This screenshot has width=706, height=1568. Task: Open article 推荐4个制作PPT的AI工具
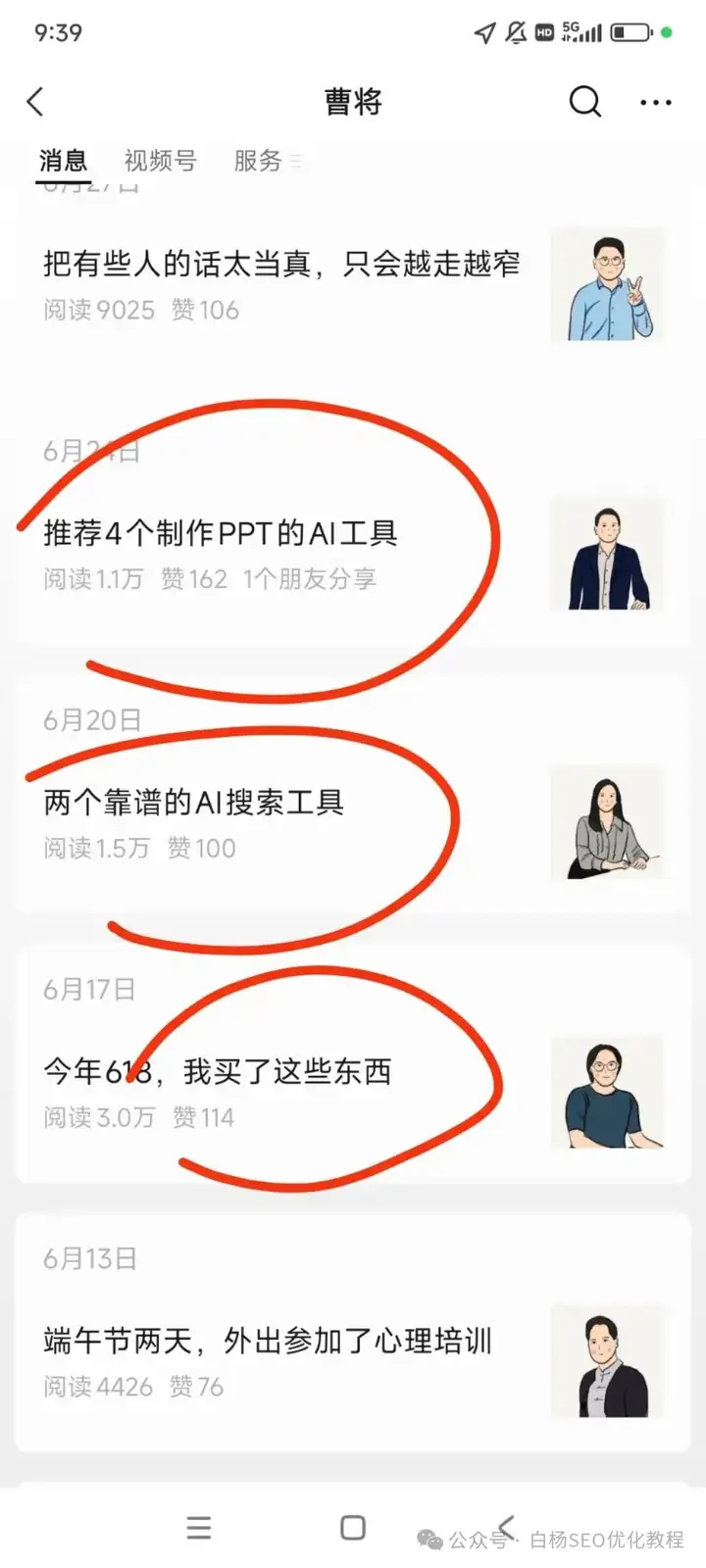[x=221, y=534]
